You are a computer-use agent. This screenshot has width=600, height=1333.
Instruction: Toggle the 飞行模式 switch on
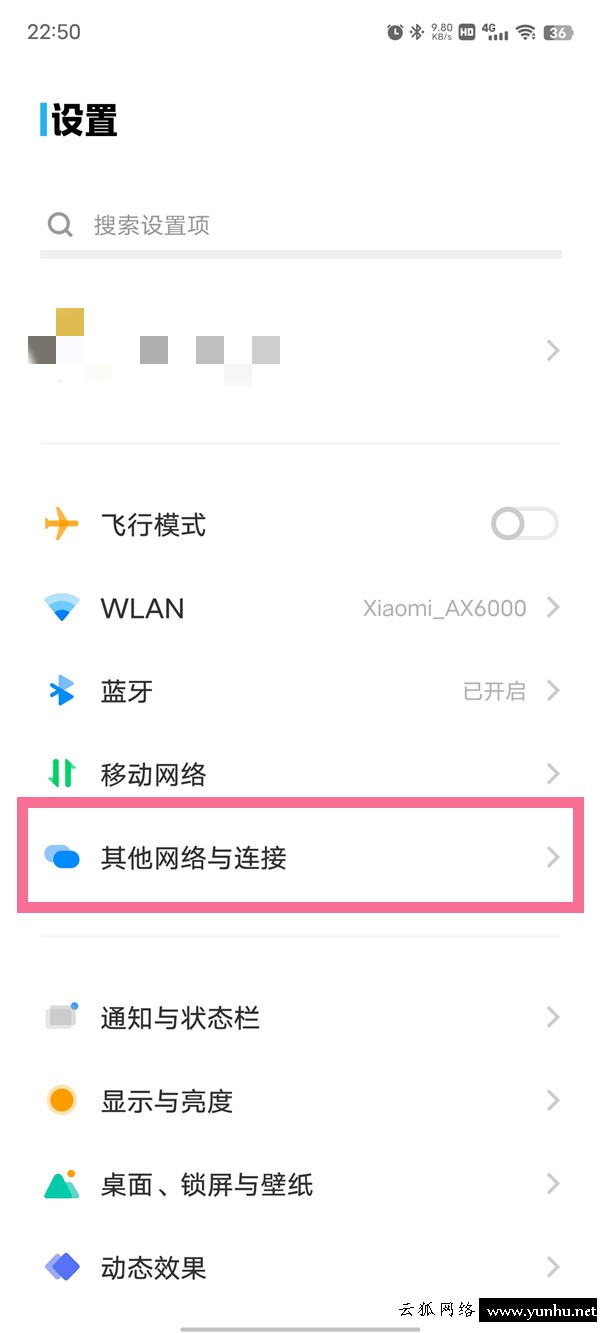point(524,524)
